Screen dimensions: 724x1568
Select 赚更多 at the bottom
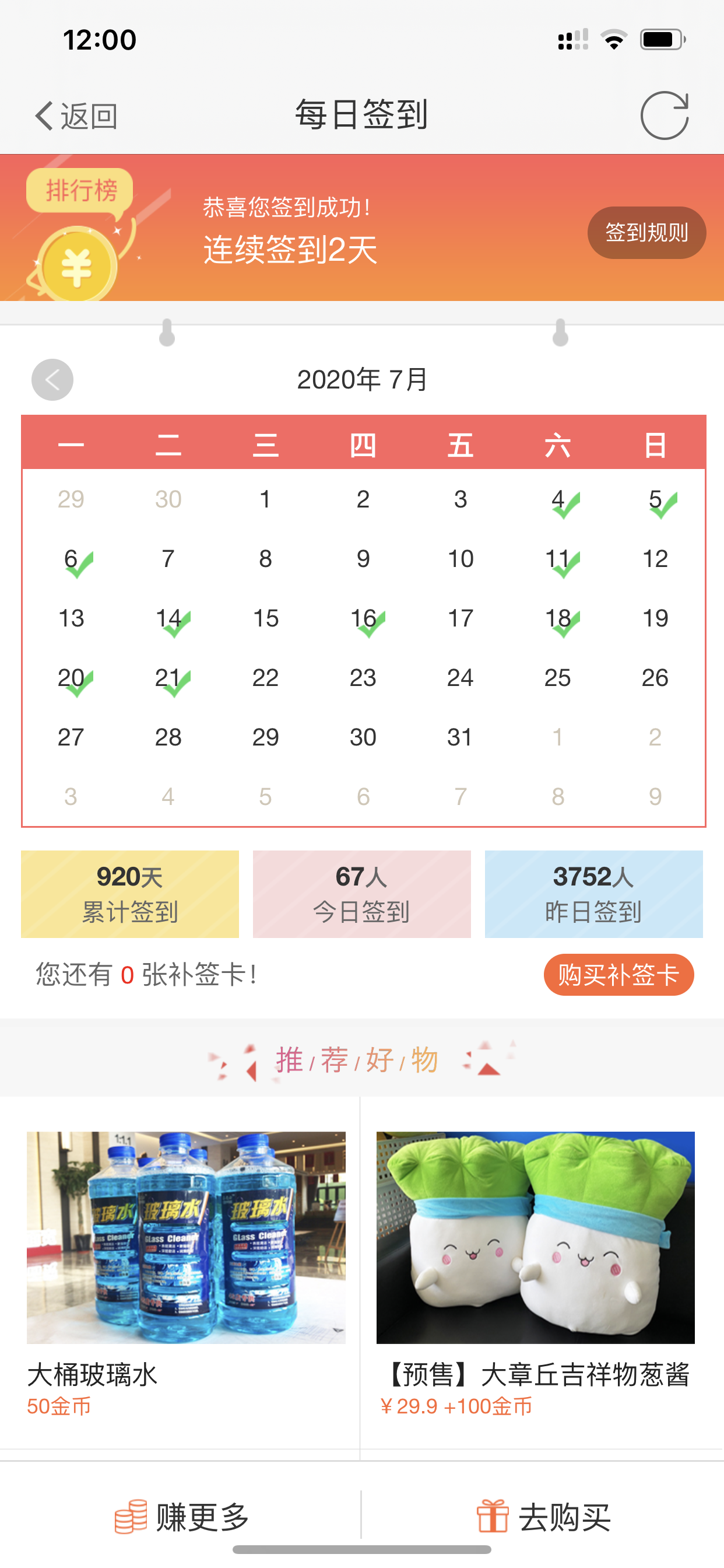click(181, 1517)
